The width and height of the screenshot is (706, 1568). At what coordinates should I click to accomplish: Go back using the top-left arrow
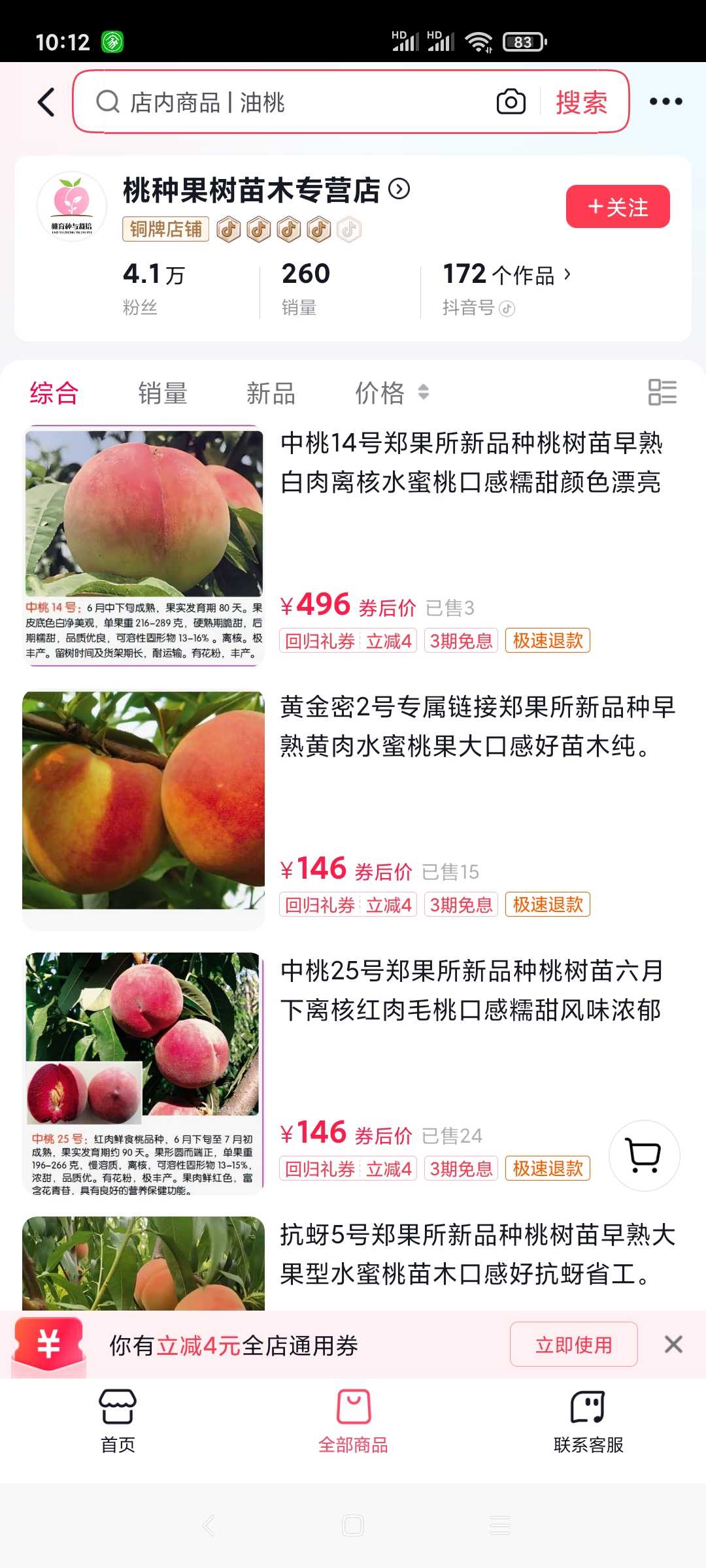[x=46, y=102]
